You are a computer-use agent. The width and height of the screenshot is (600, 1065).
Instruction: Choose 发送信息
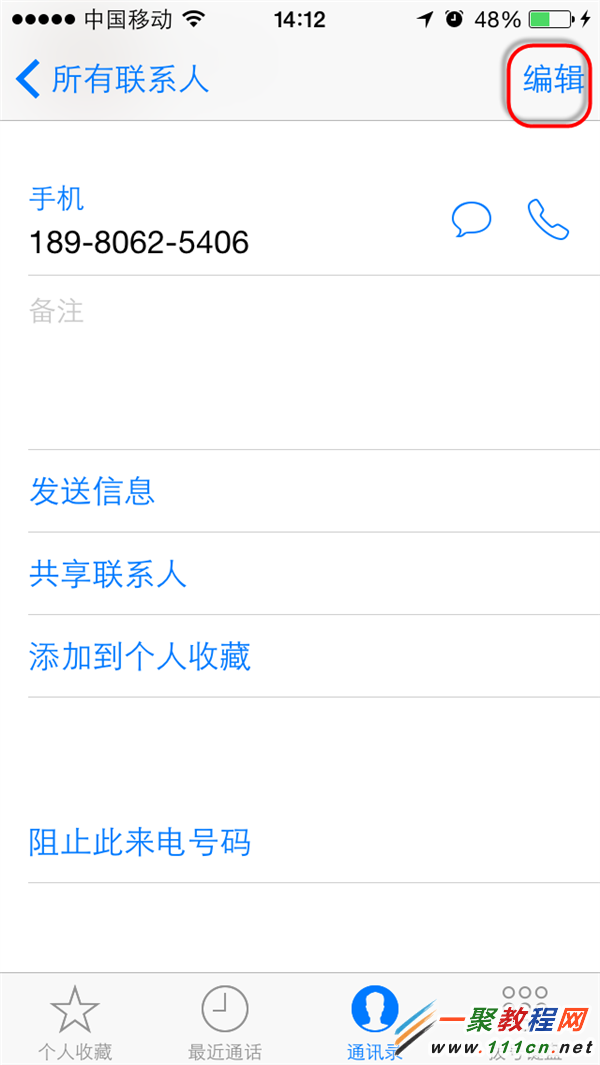pos(92,491)
